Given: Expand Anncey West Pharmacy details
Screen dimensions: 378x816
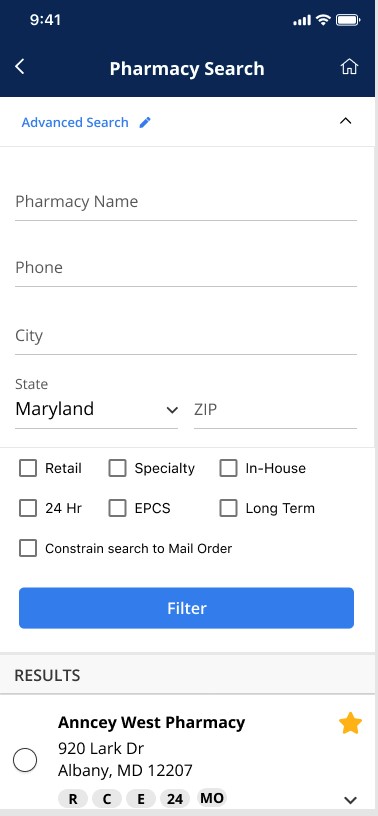Looking at the screenshot, I should 351,800.
